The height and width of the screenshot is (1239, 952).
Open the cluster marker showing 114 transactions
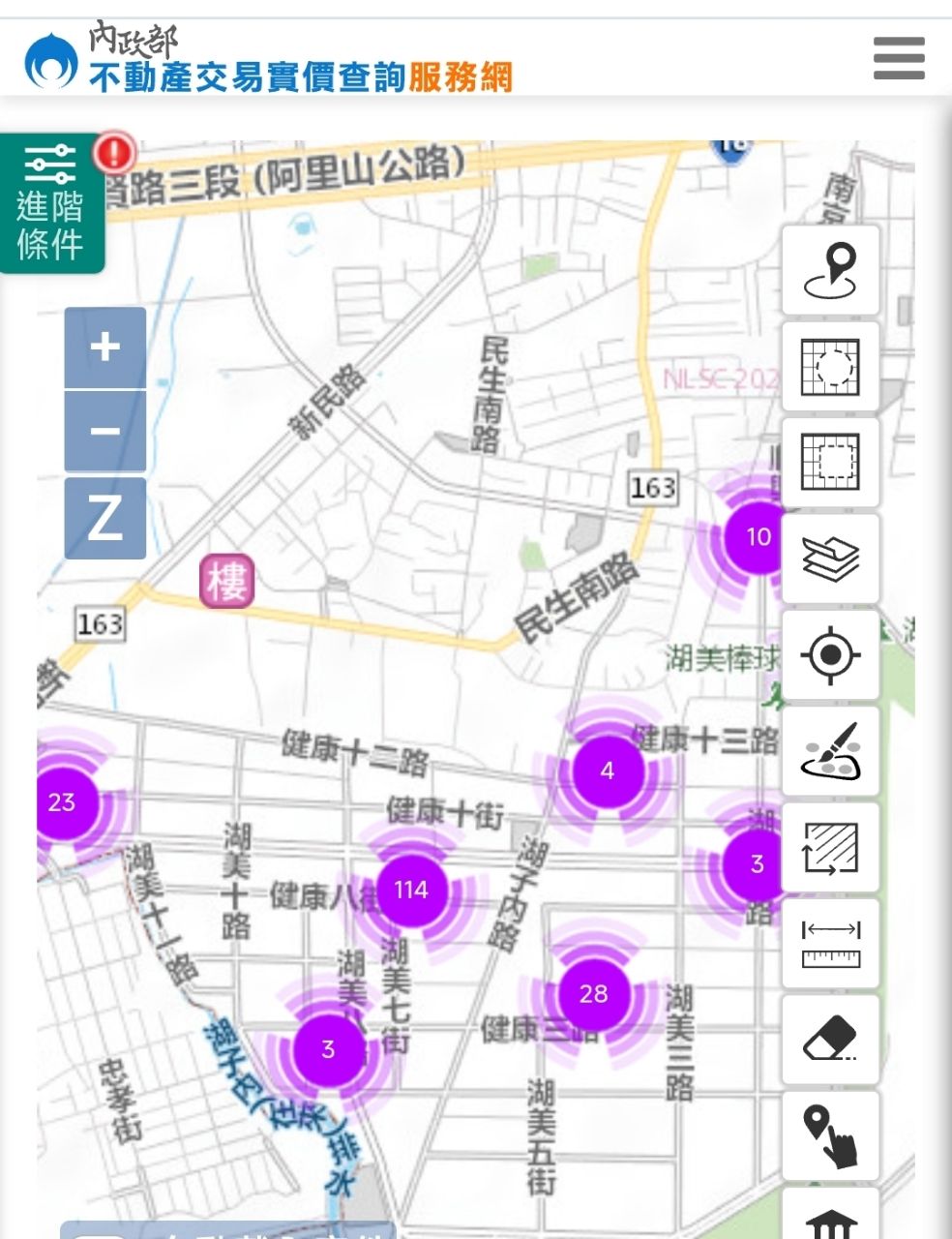point(411,890)
